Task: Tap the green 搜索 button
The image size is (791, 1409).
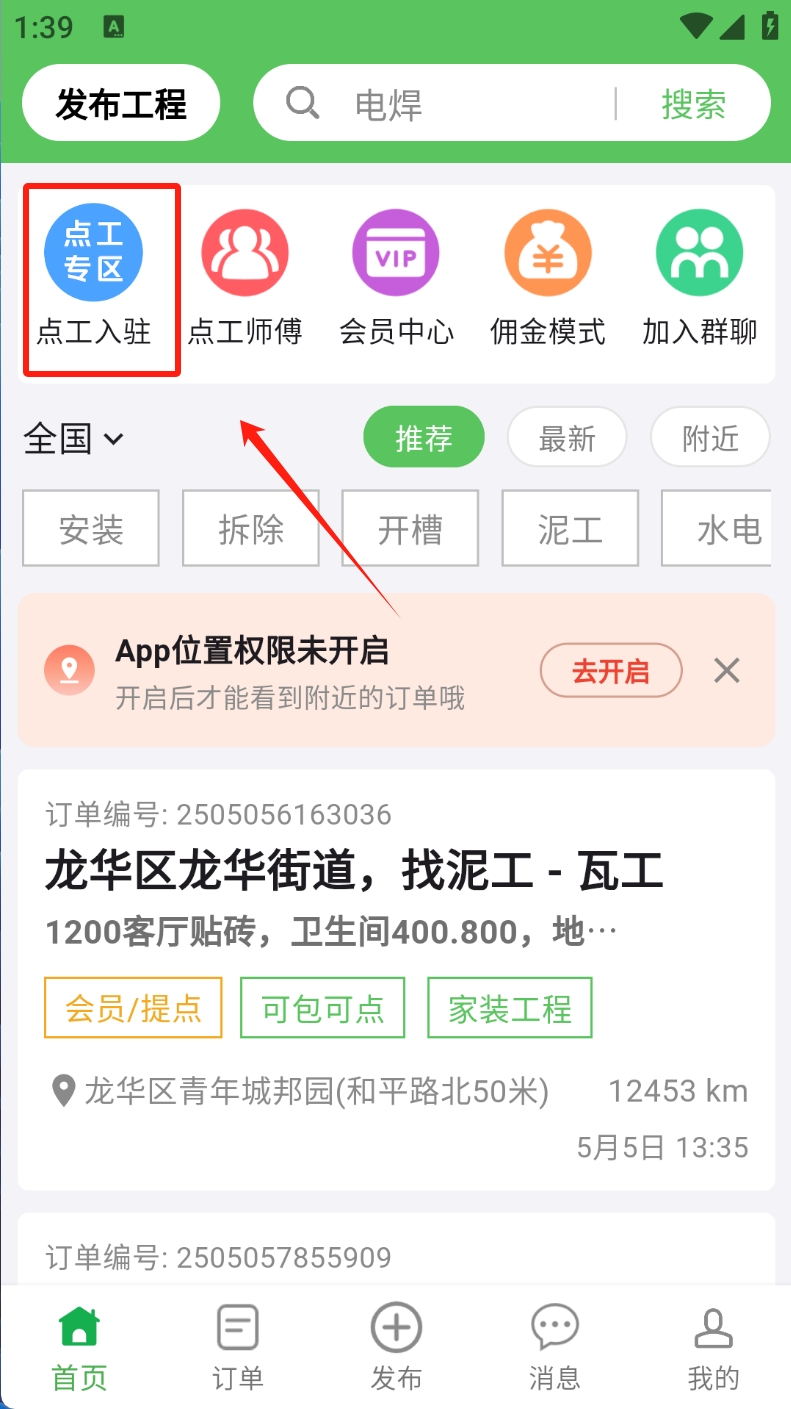Action: click(x=693, y=104)
